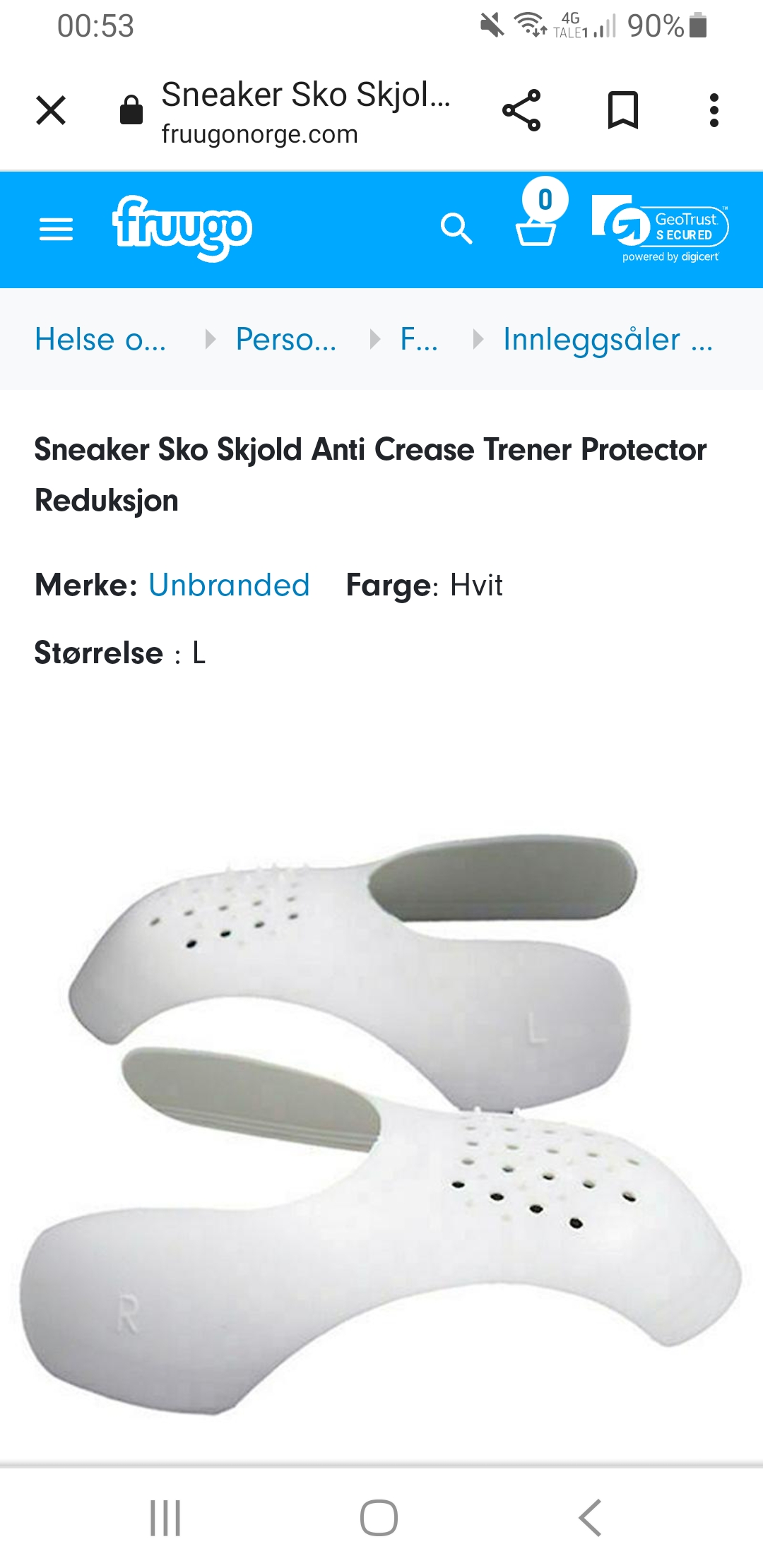This screenshot has height=1568, width=763.
Task: Open the Unbranded brand link
Action: pos(229,585)
